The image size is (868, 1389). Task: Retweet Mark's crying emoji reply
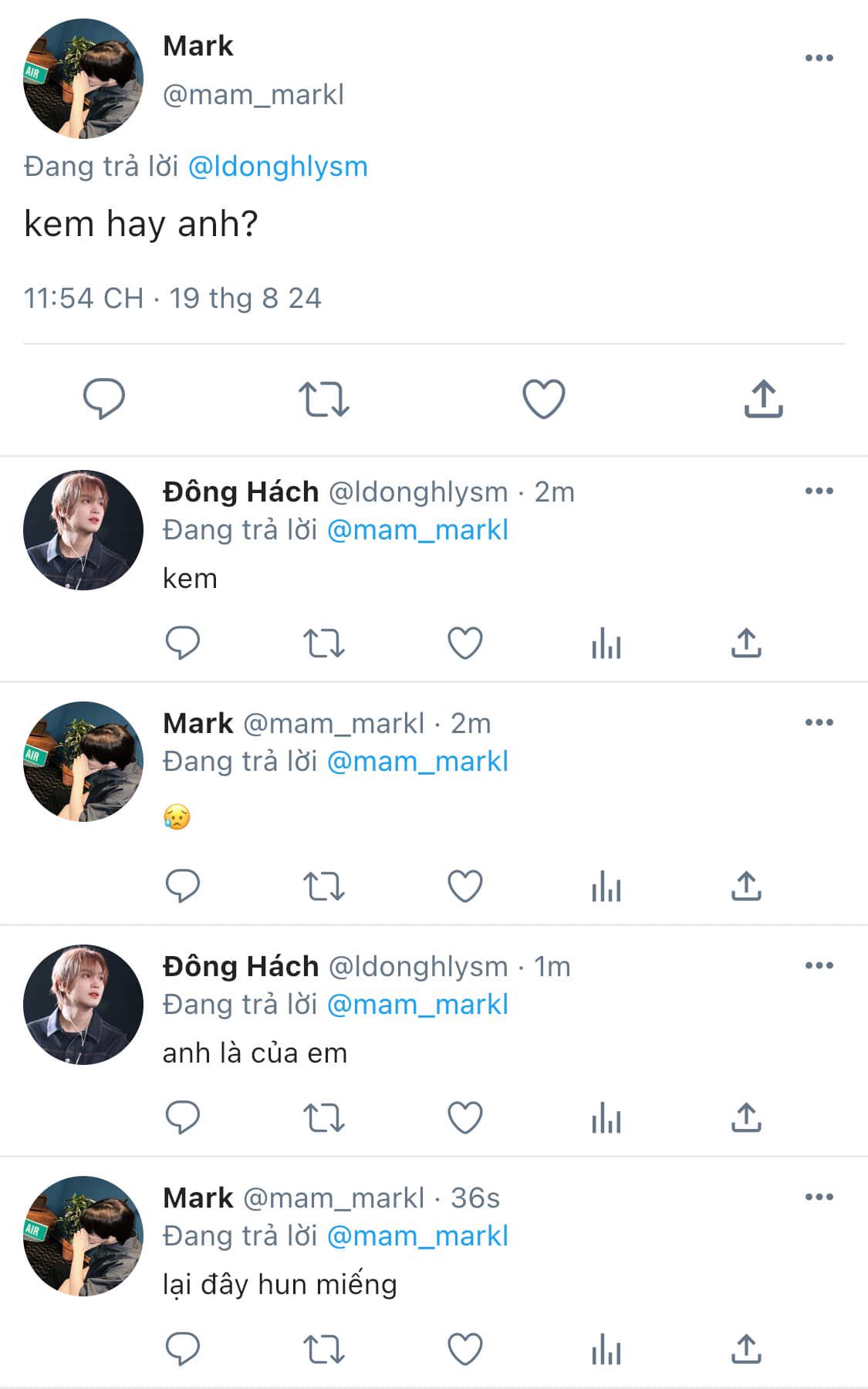pos(324,886)
